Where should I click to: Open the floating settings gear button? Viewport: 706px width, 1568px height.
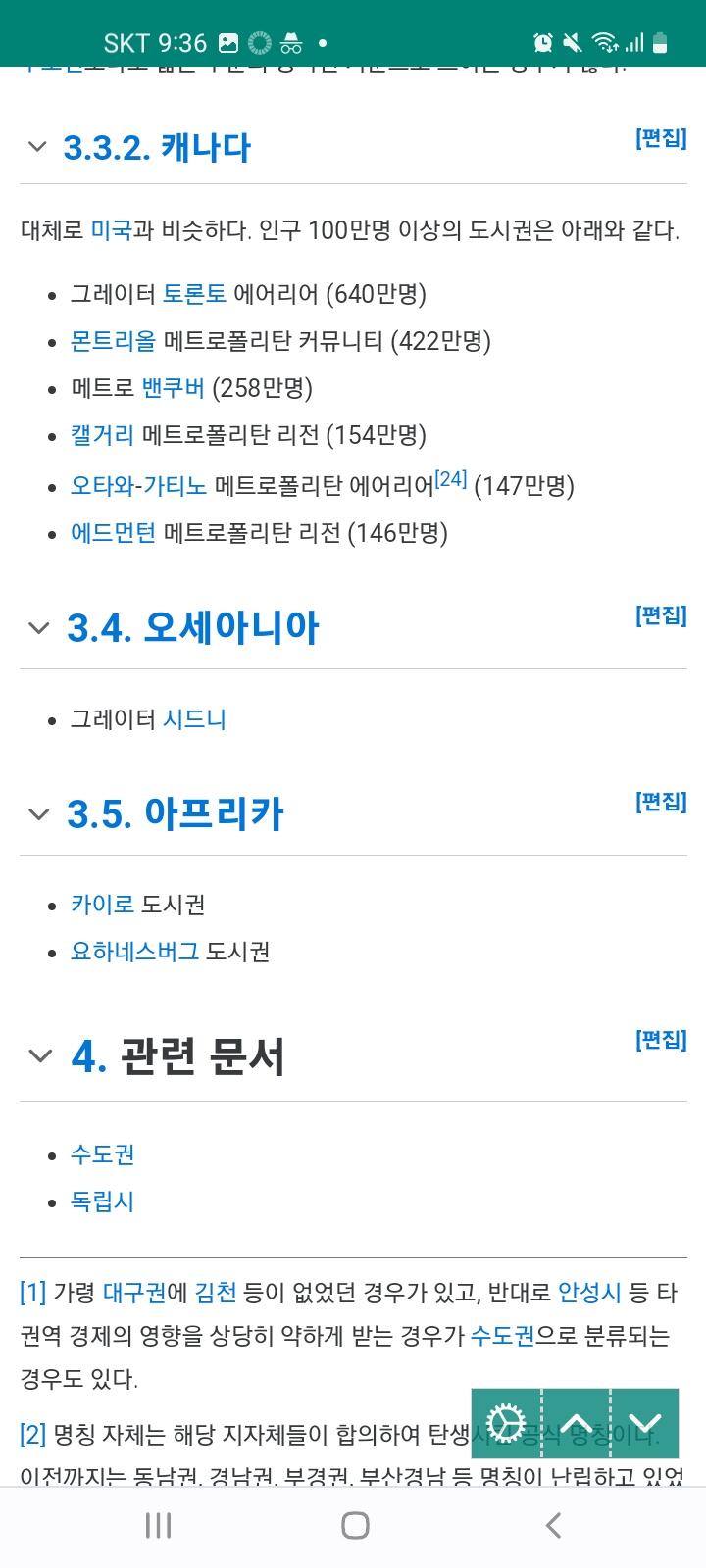(506, 1423)
